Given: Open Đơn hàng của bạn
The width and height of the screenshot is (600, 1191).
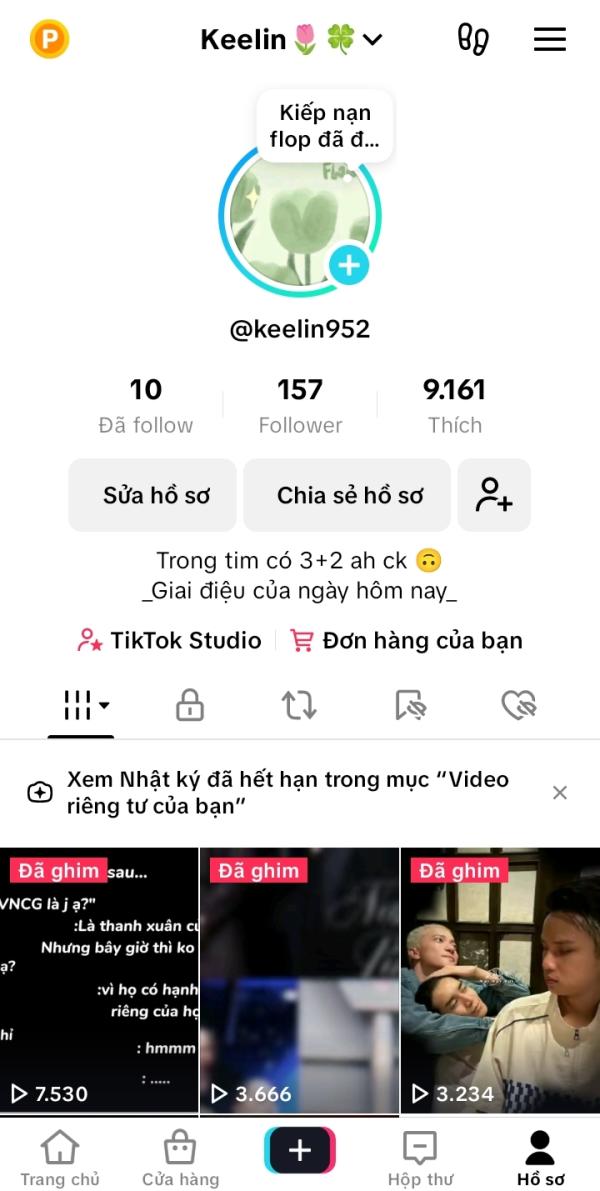Looking at the screenshot, I should point(406,640).
